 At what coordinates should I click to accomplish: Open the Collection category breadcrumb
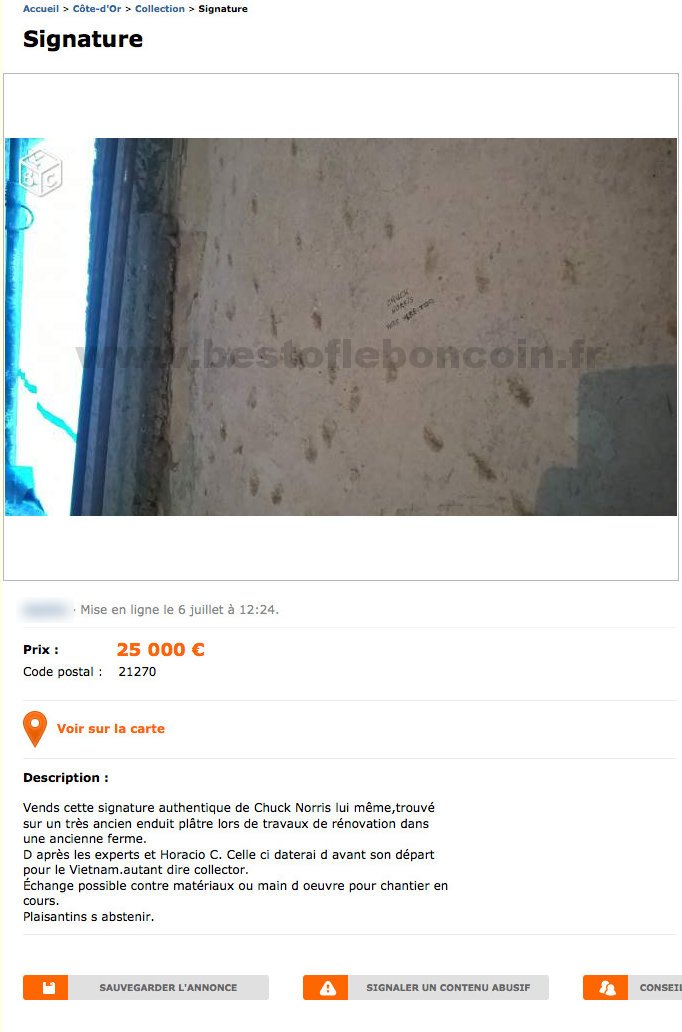[x=160, y=9]
